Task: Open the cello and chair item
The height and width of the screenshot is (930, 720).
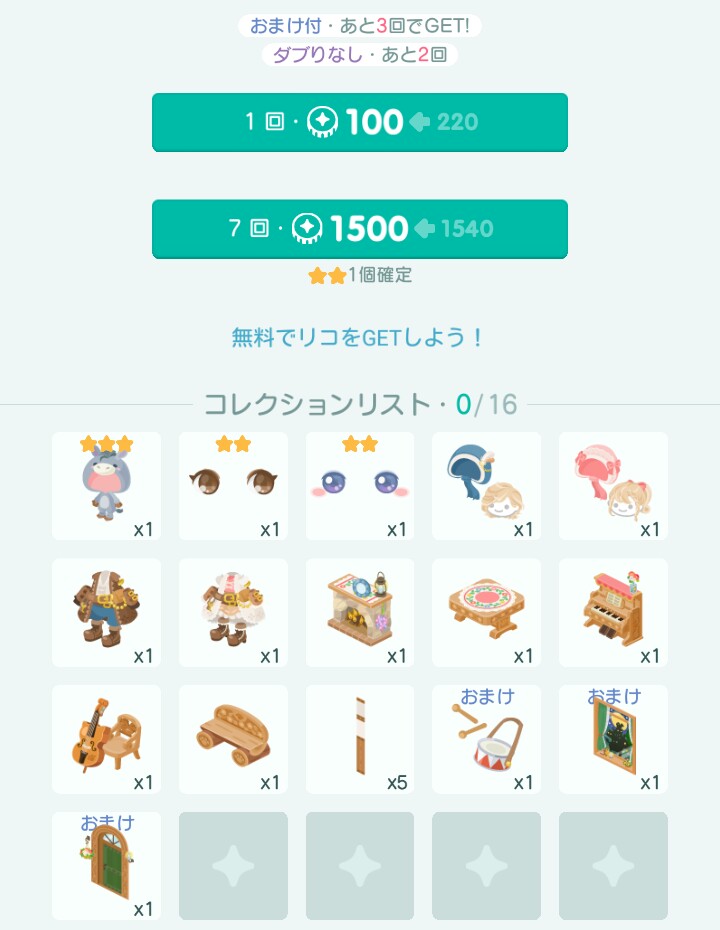Action: pyautogui.click(x=106, y=739)
